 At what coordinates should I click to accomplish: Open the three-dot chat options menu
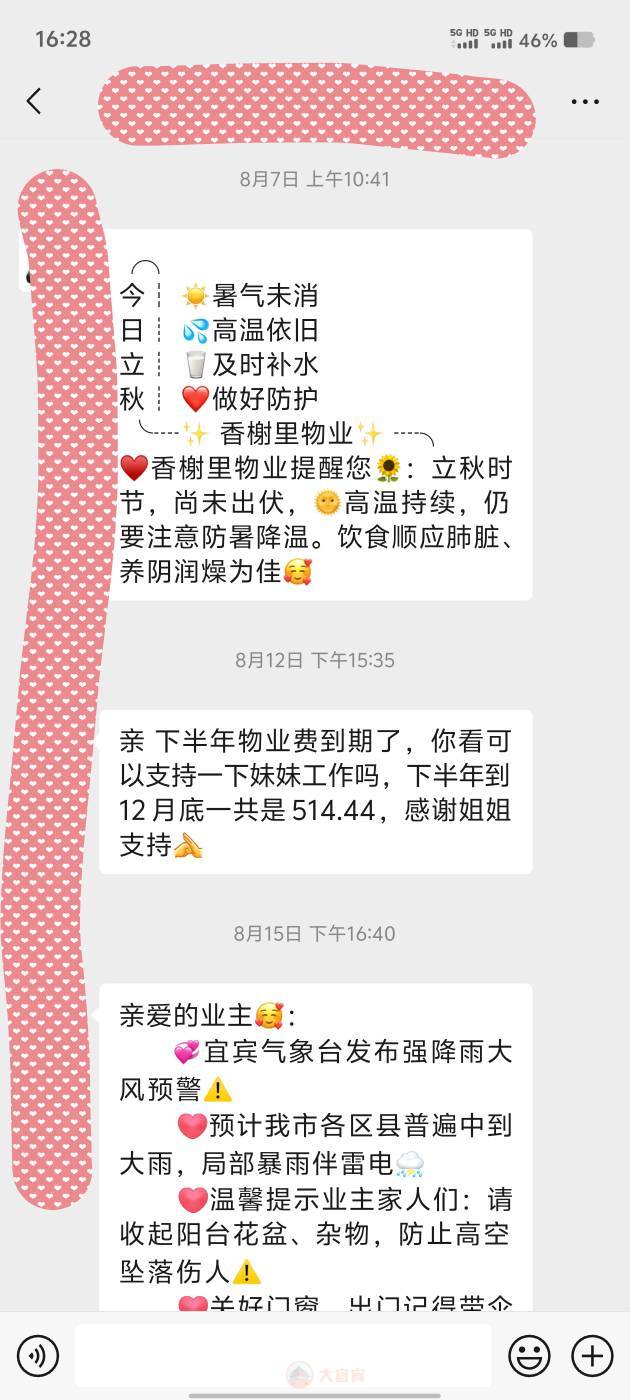585,102
